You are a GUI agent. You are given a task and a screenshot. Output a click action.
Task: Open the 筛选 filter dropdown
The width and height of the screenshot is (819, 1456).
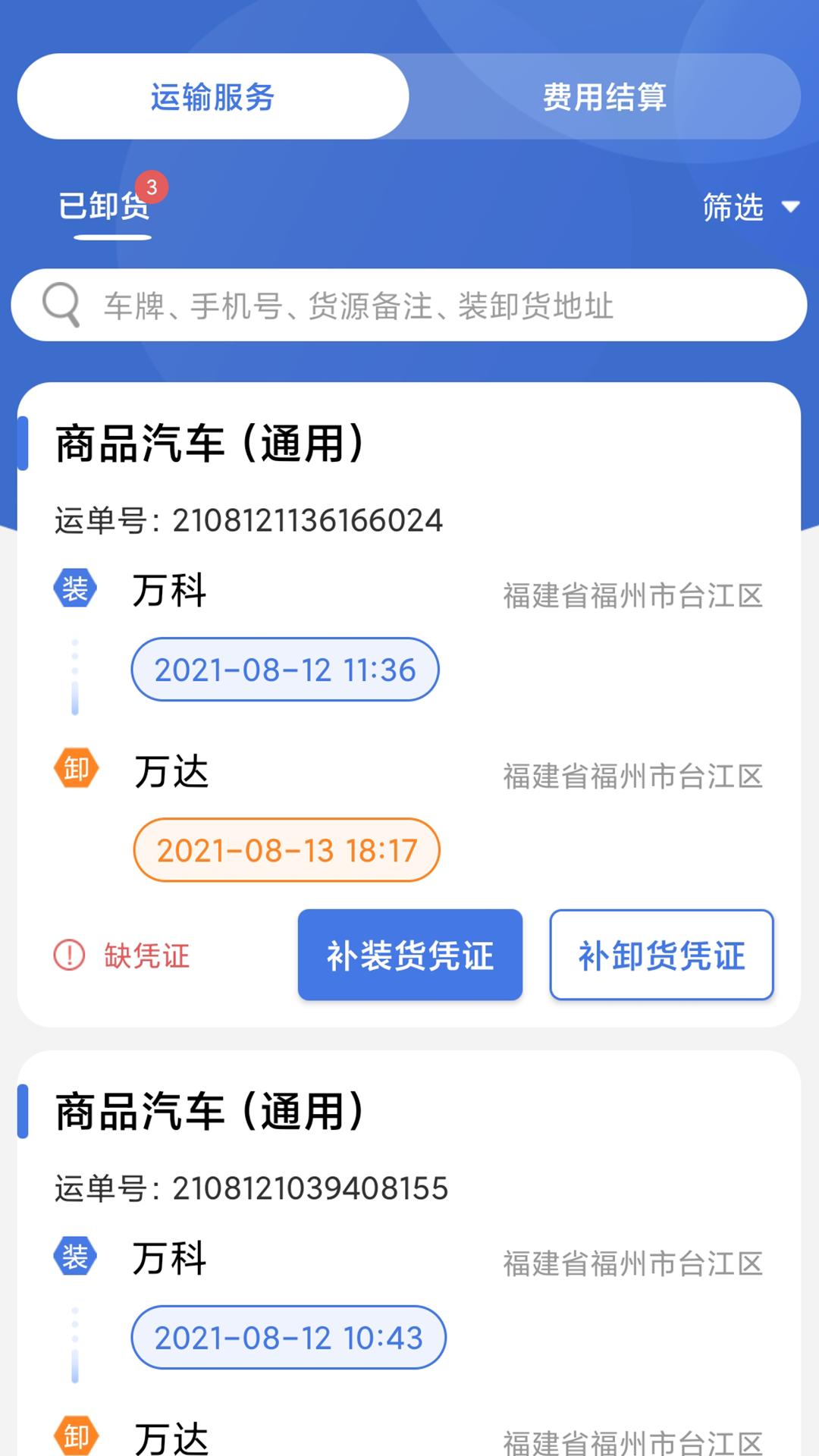pos(732,206)
